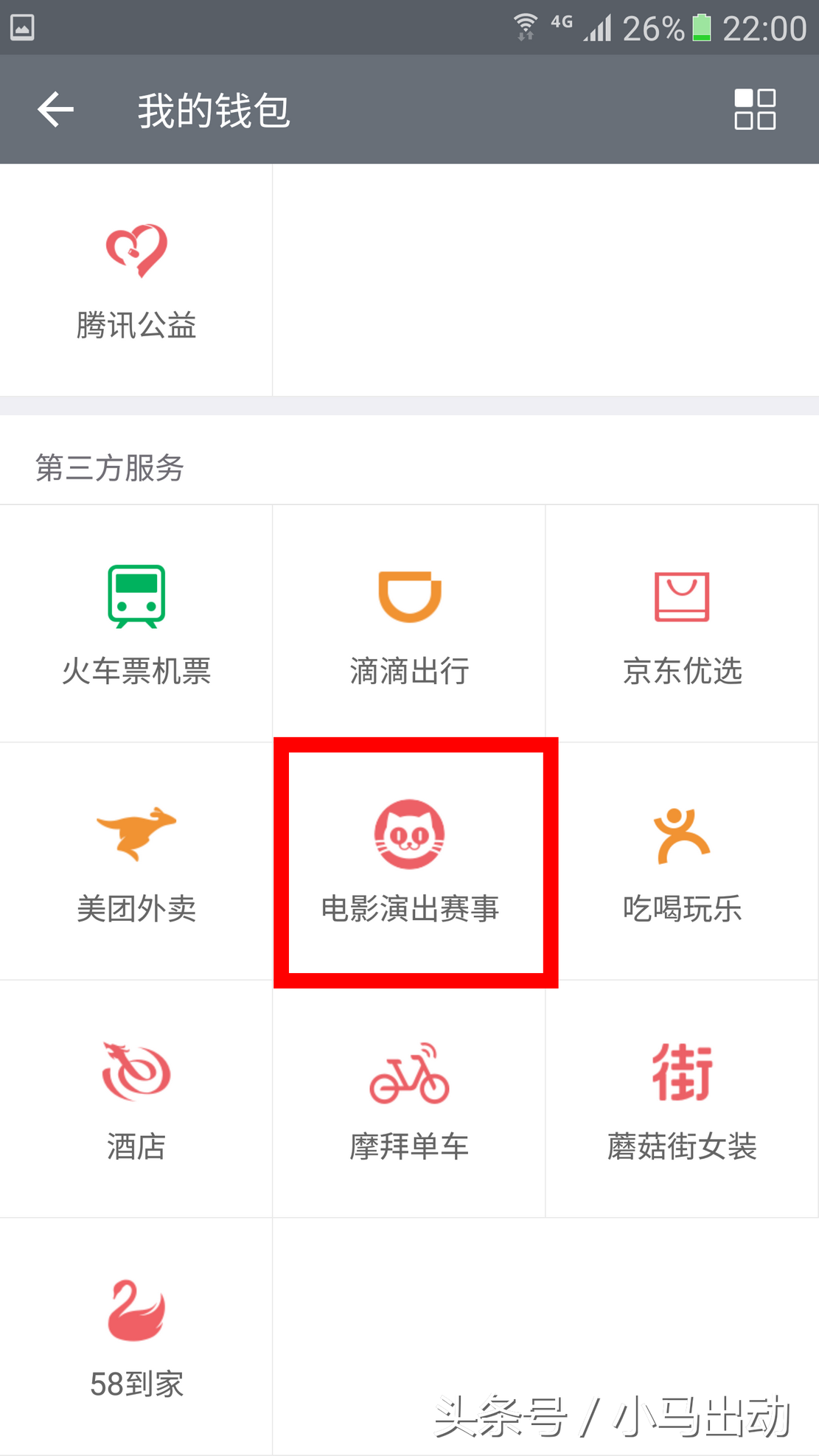Open 58到家 service
This screenshot has width=819, height=1456.
pyautogui.click(x=136, y=1336)
